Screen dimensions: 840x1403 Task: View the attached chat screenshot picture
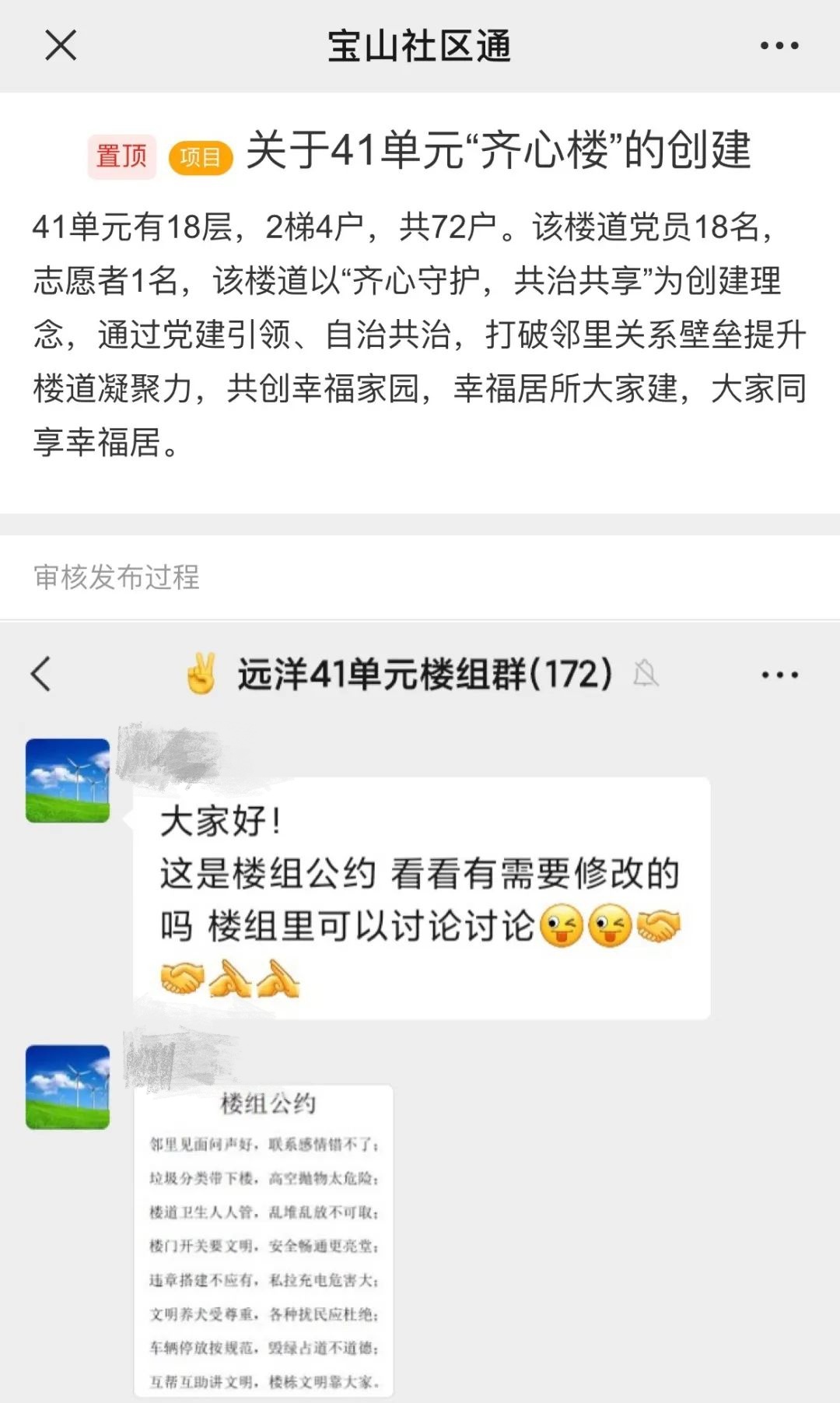click(x=420, y=1012)
